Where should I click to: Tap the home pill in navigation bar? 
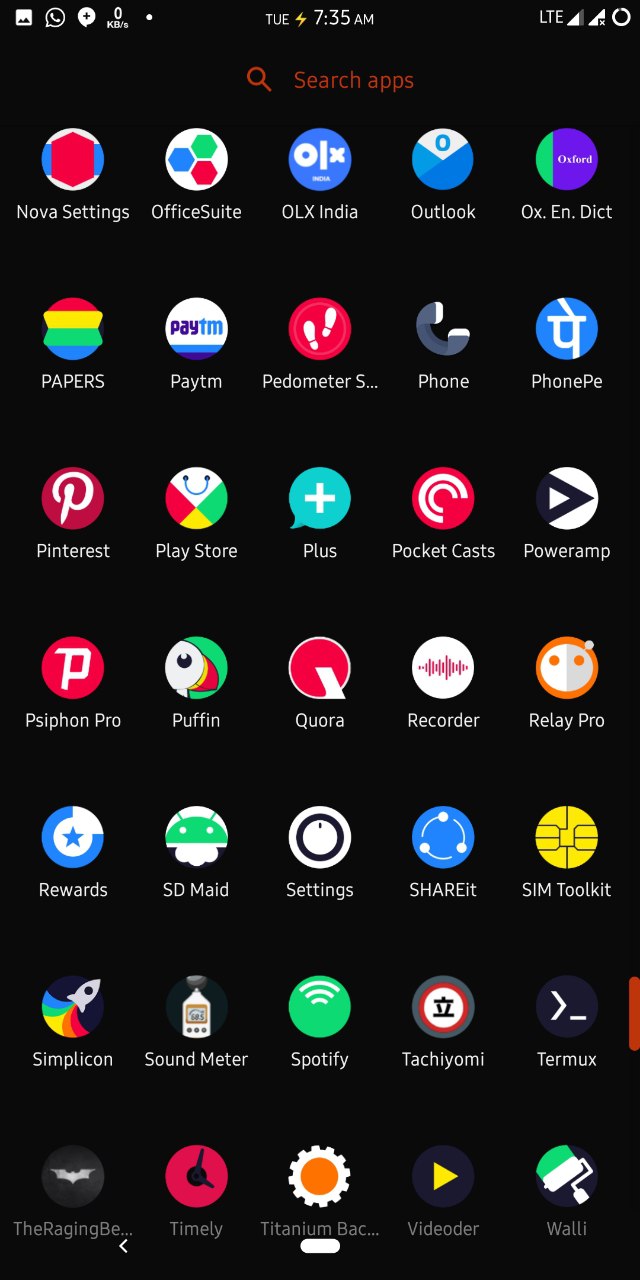[320, 1246]
